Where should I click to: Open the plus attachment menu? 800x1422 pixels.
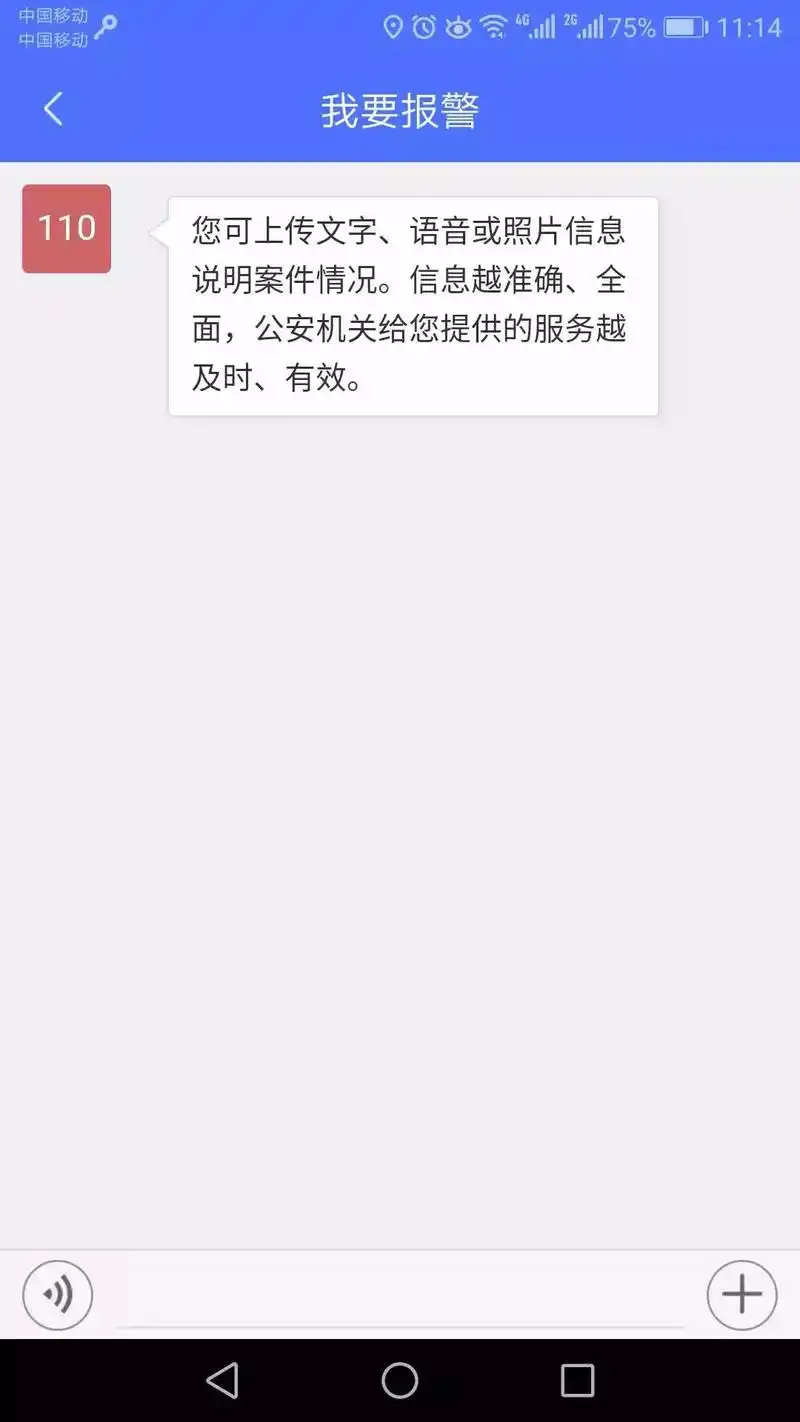[x=741, y=1295]
